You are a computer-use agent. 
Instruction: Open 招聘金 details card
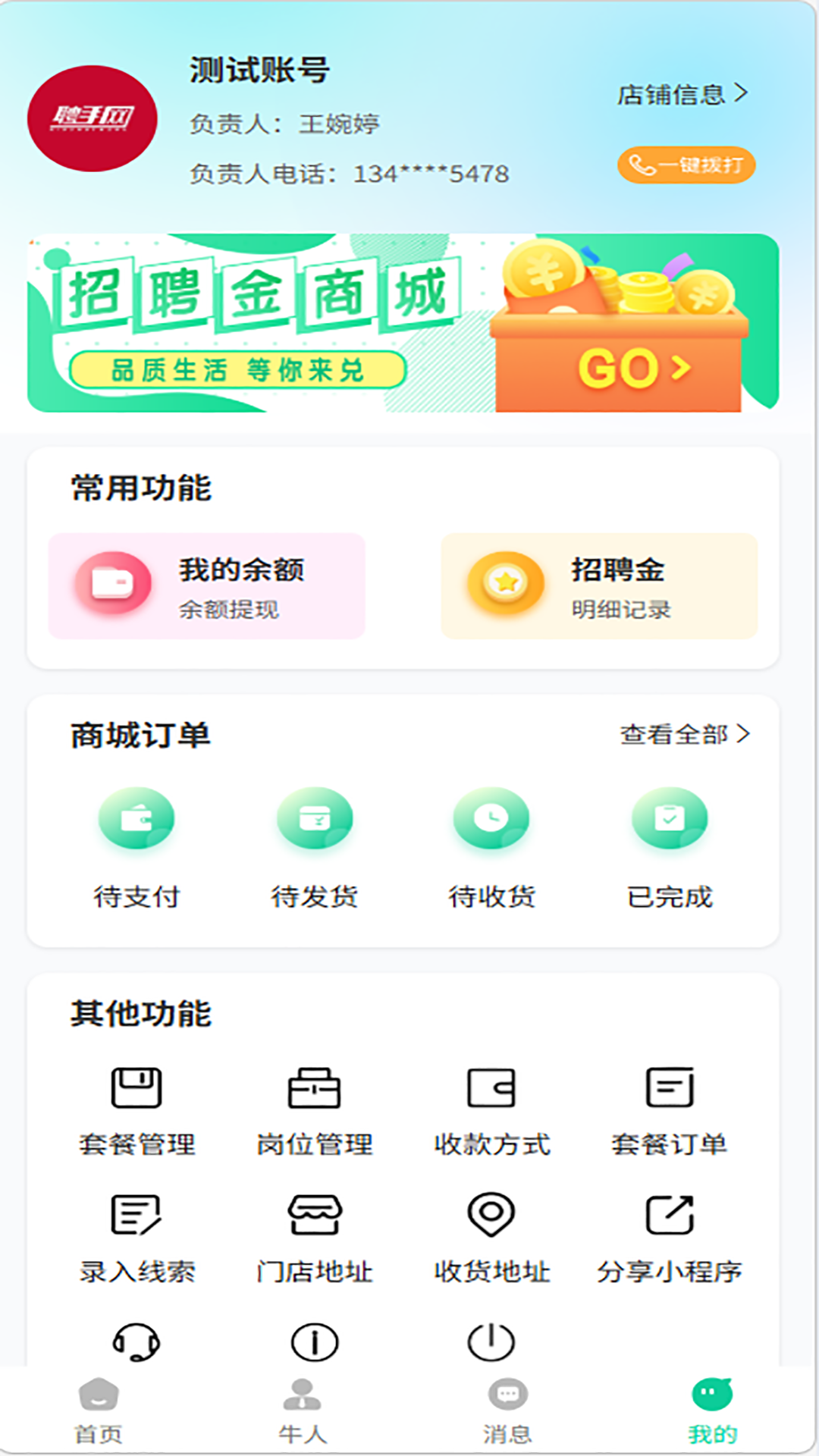599,586
